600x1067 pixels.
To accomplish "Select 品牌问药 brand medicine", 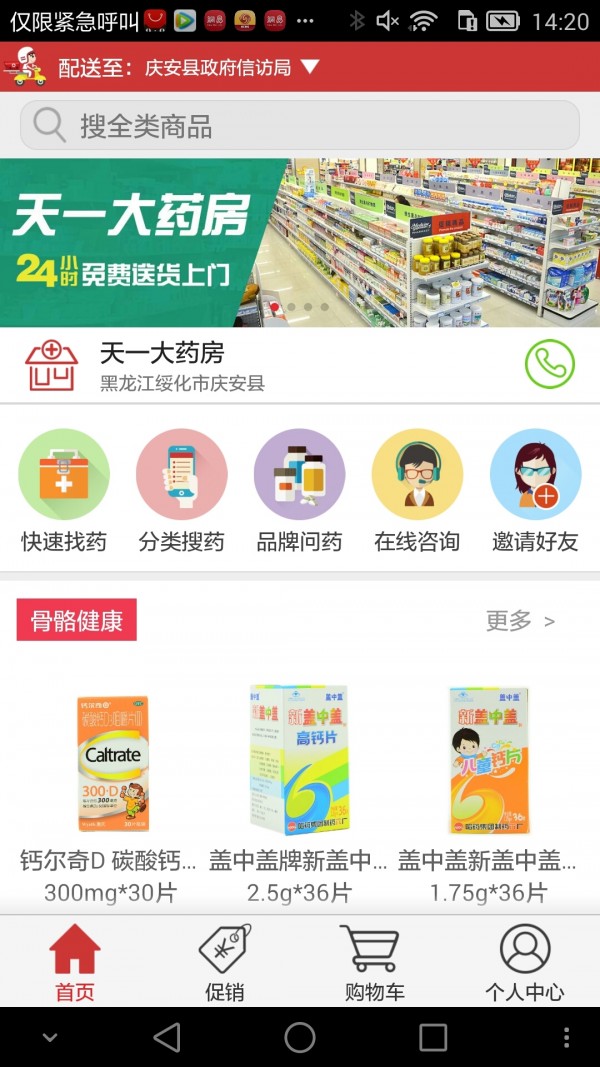I will coord(299,490).
